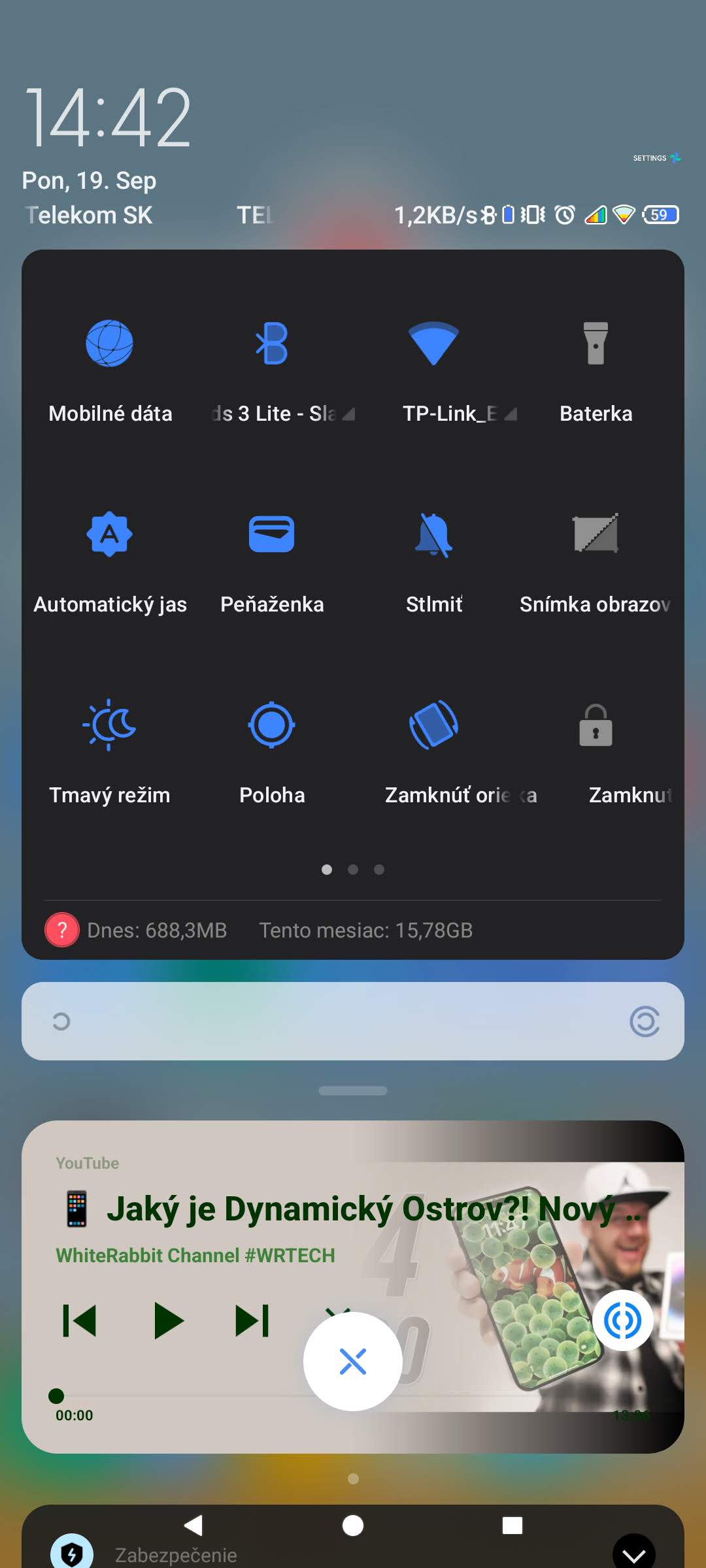
Task: Toggle Mobilné dáta tile
Action: pos(109,344)
